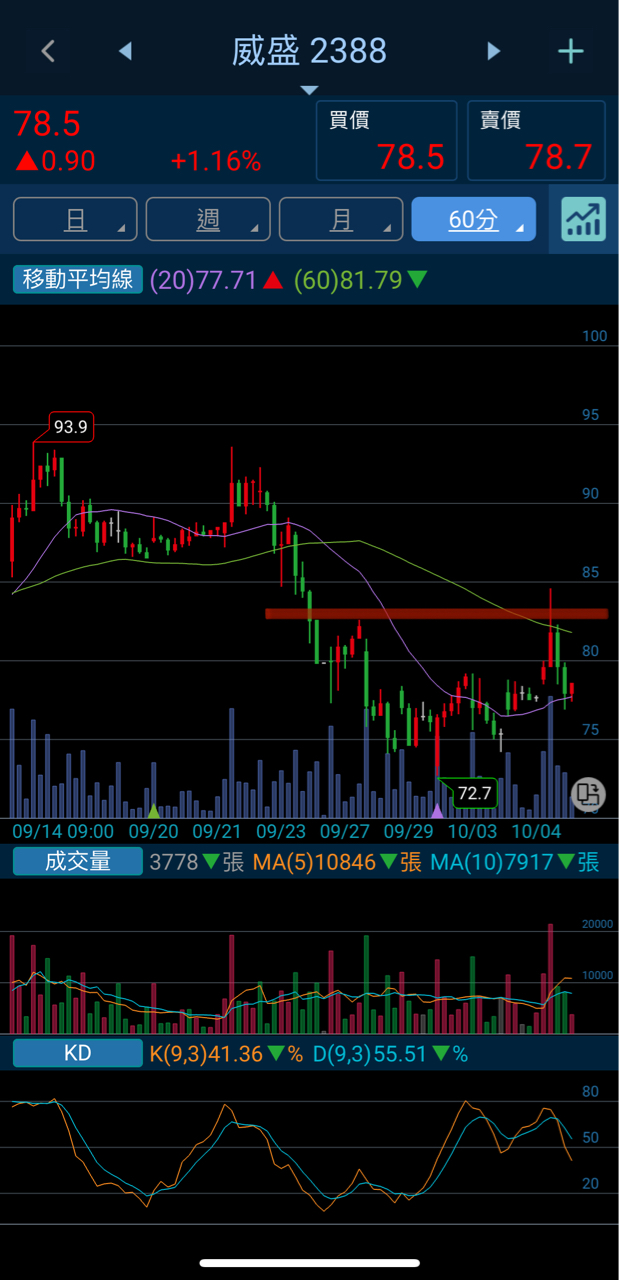Change the 移動平均線 indicator
Viewport: 619px width, 1280px height.
78,279
